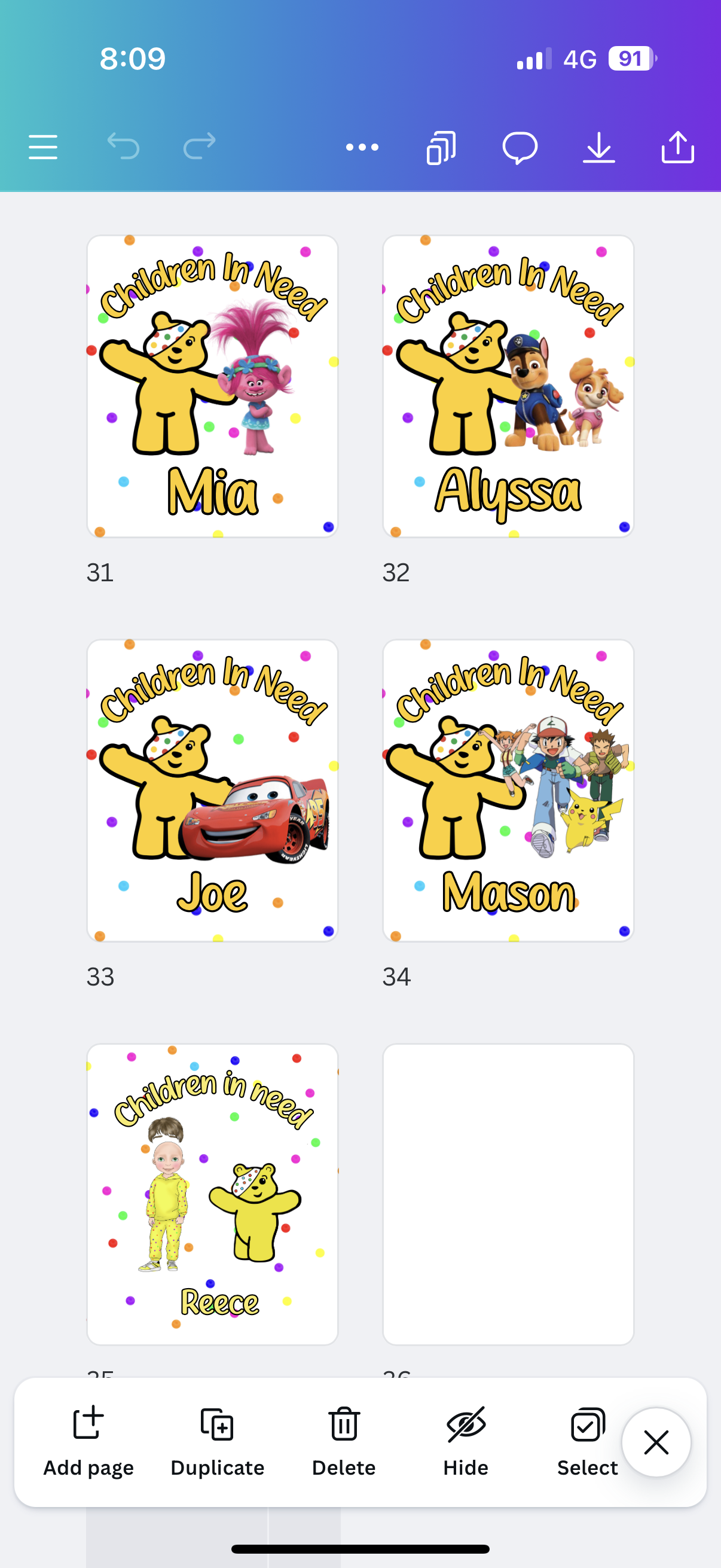Download the design
Image resolution: width=721 pixels, height=1568 pixels.
click(x=598, y=148)
